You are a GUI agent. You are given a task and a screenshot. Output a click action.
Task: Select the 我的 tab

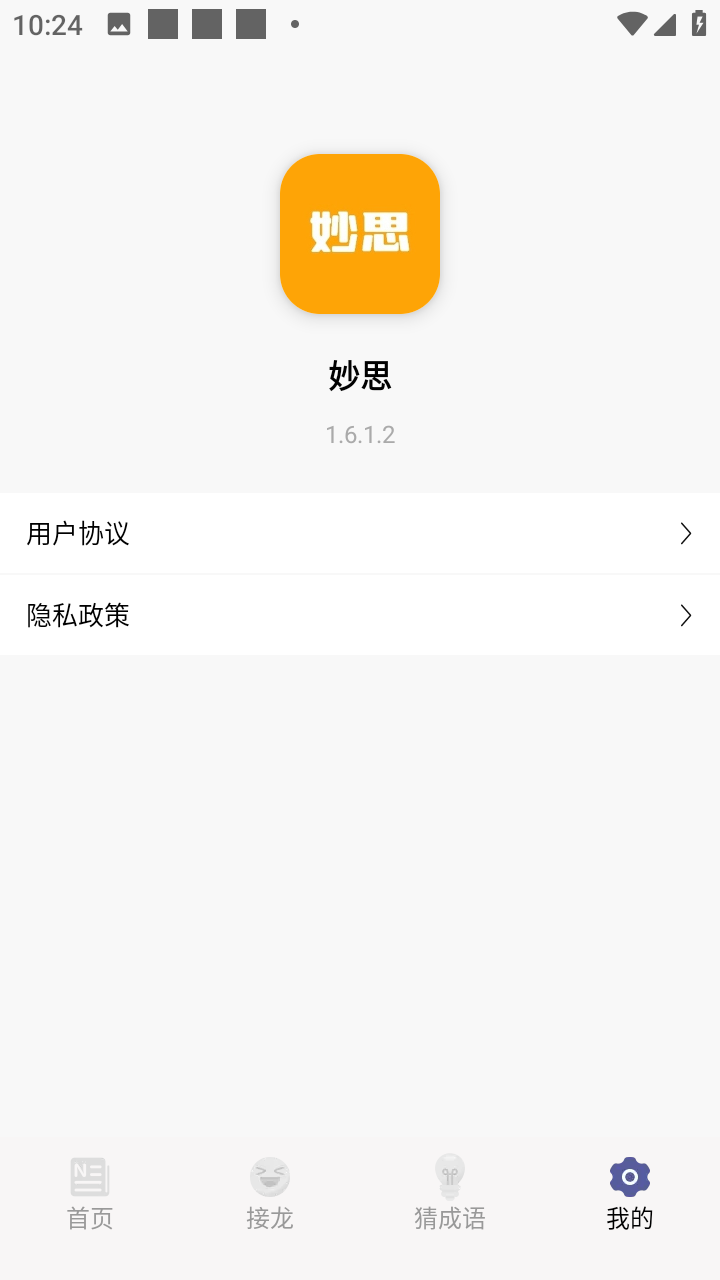630,1194
